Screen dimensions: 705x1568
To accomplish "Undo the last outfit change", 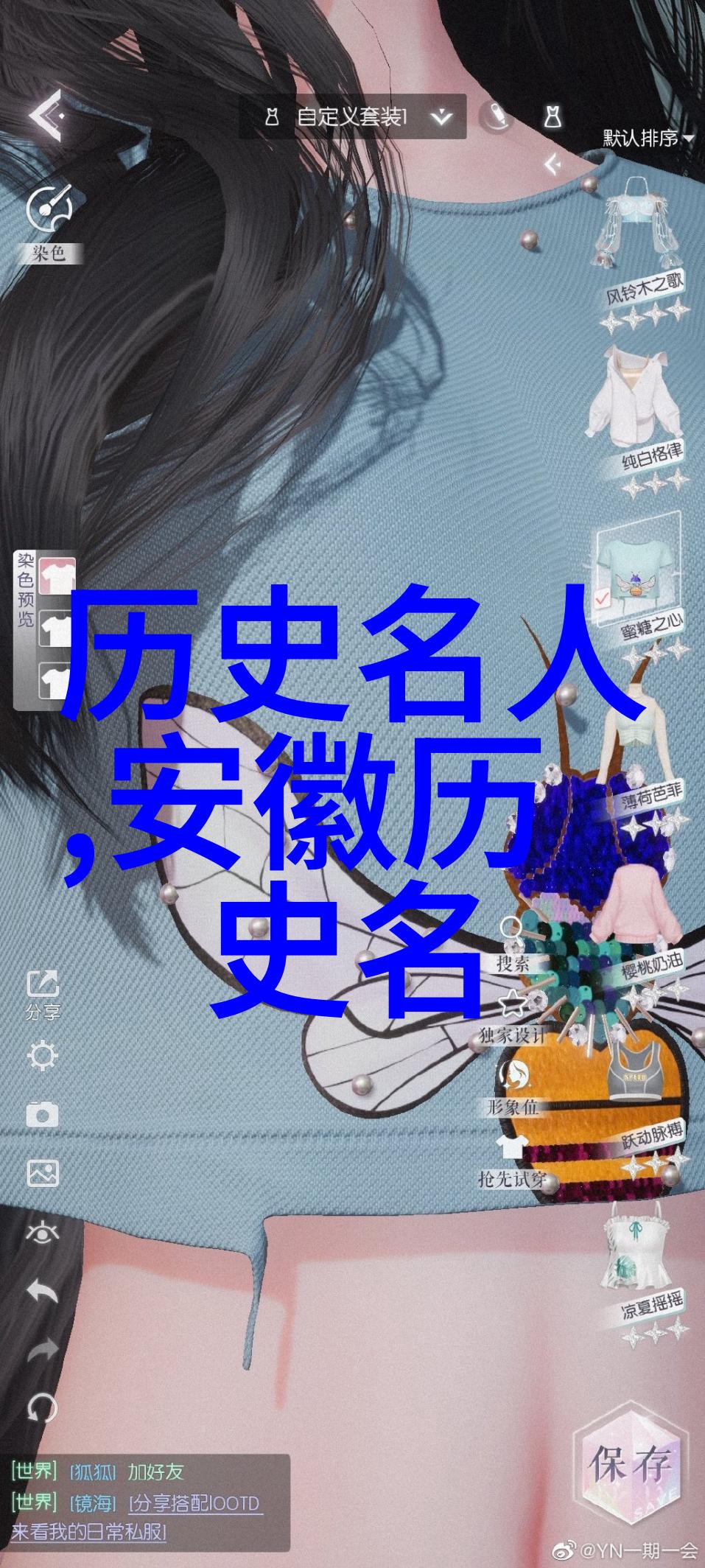I will point(42,1290).
